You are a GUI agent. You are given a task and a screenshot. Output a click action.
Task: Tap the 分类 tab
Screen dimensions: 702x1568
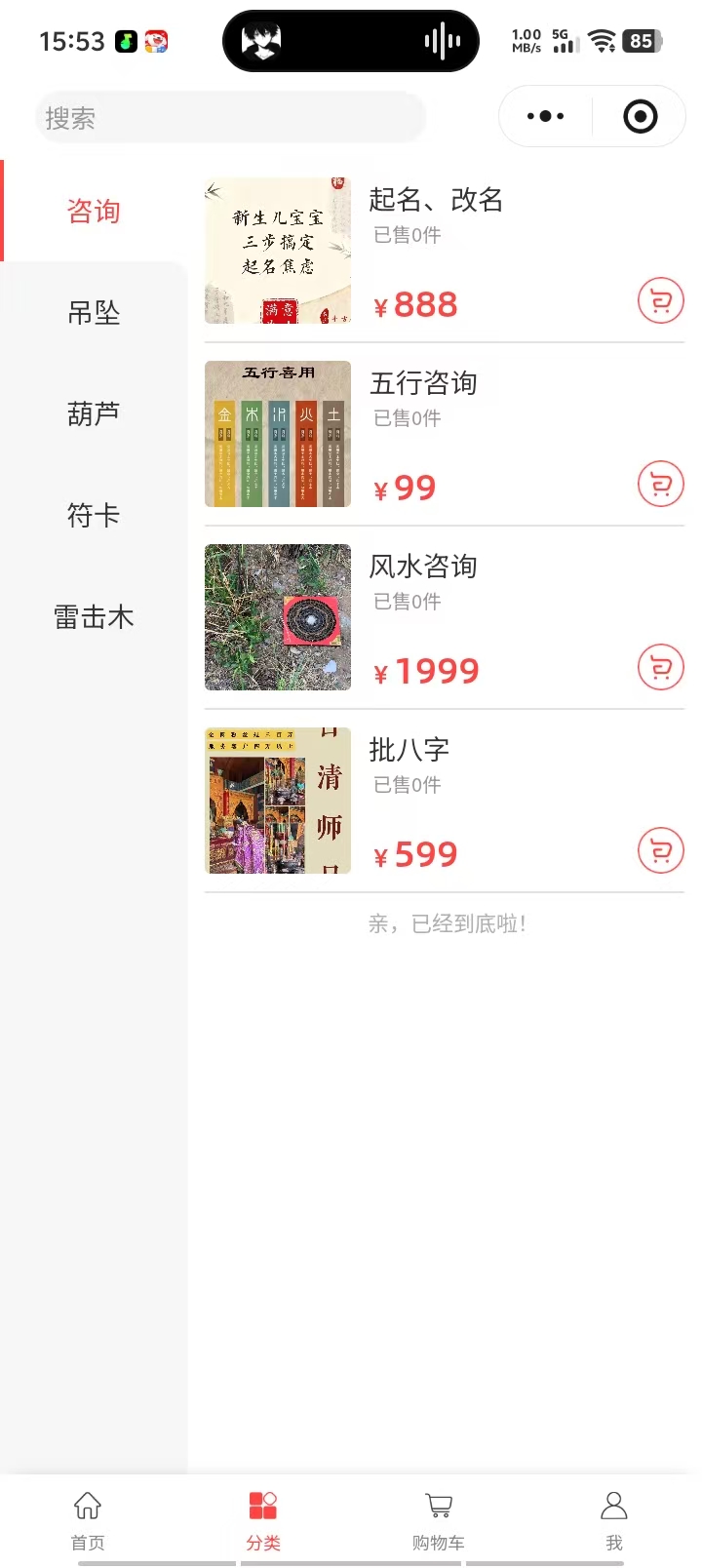(263, 1519)
